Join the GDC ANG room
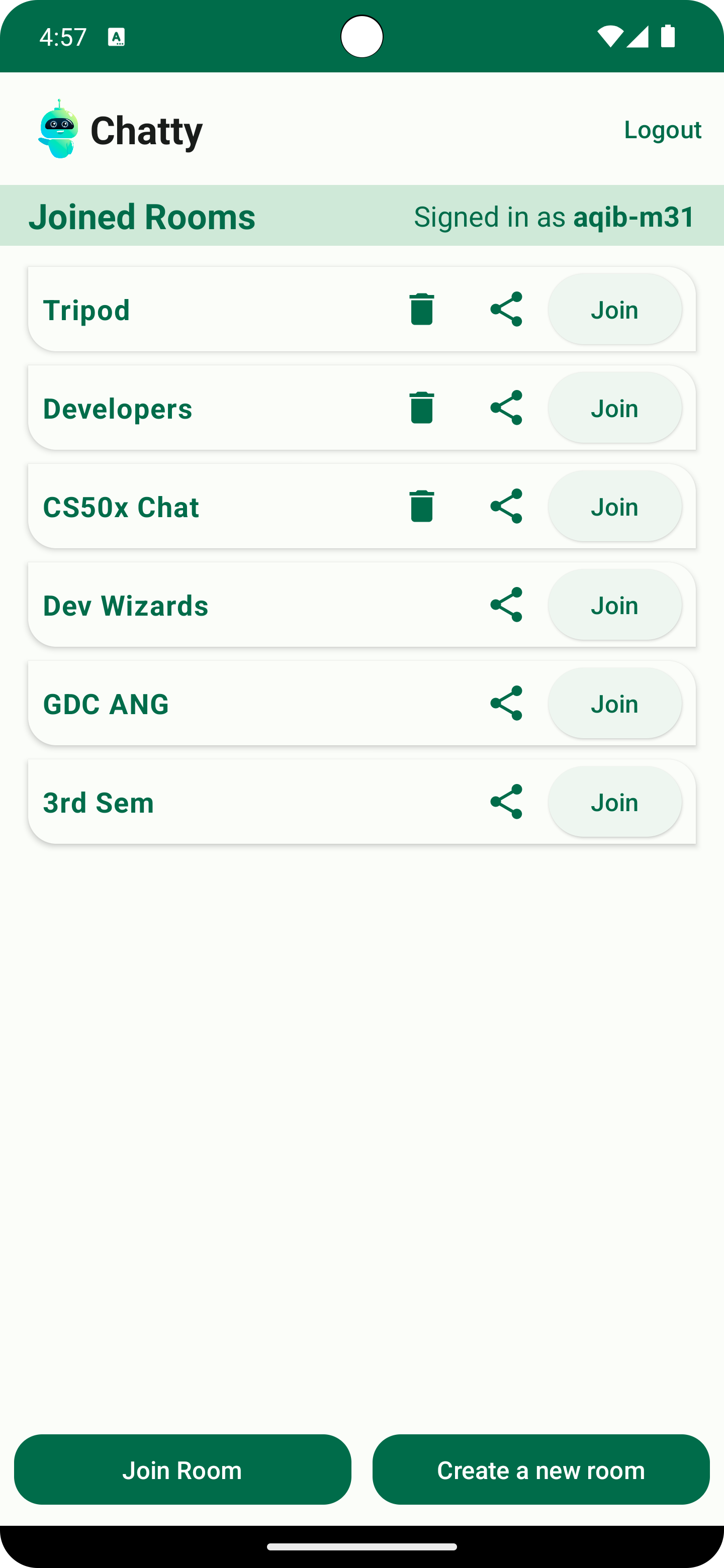This screenshot has height=1568, width=724. (614, 704)
